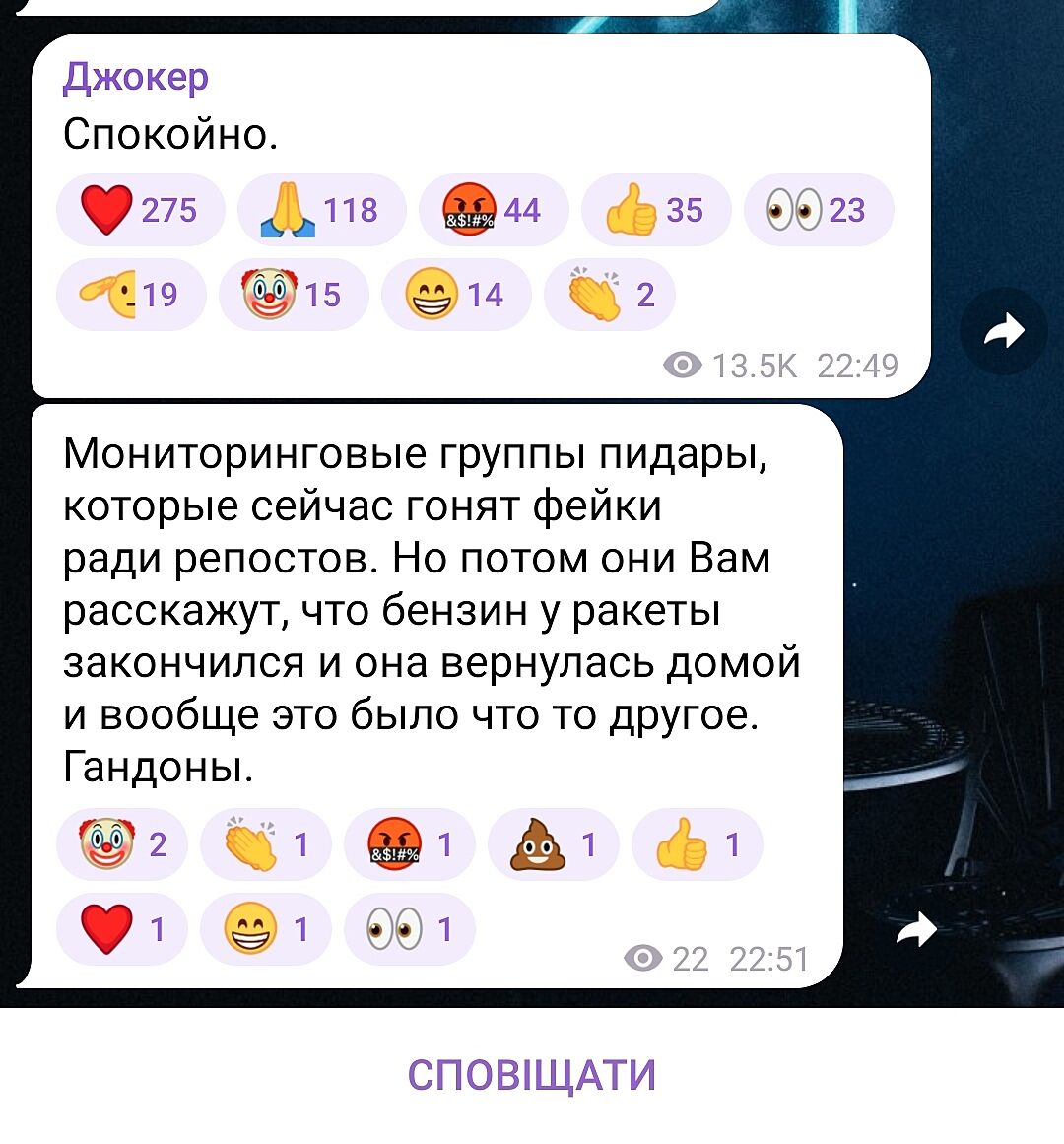Tap the grinning face reaction with 14
This screenshot has height=1144, width=1064.
[455, 295]
